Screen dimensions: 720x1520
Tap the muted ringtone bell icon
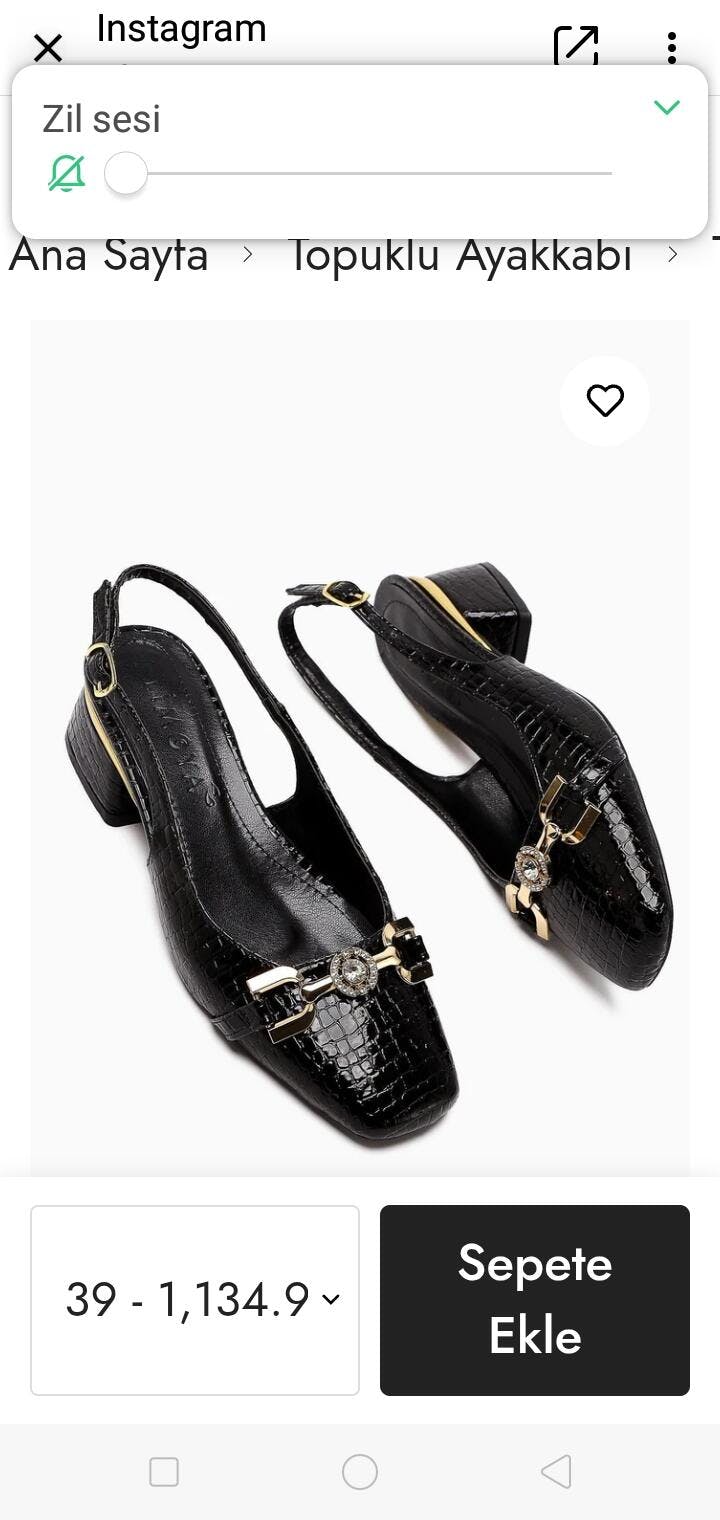67,174
